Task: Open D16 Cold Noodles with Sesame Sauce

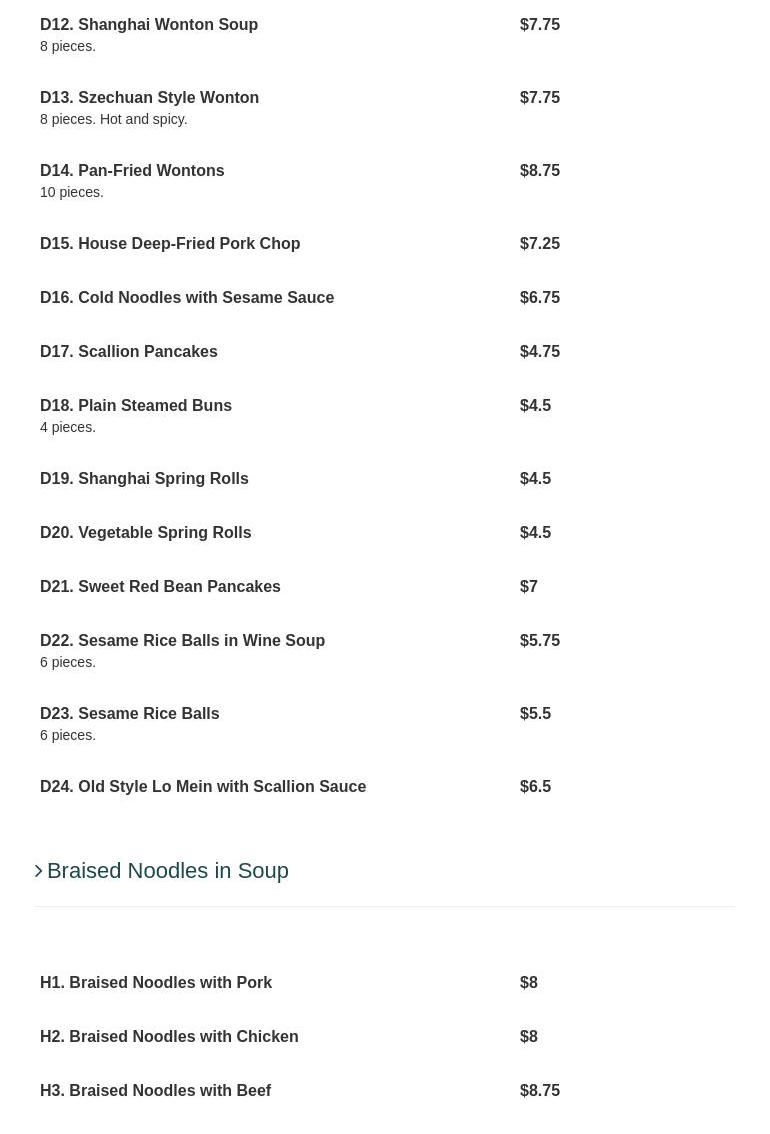Action: pyautogui.click(x=187, y=298)
